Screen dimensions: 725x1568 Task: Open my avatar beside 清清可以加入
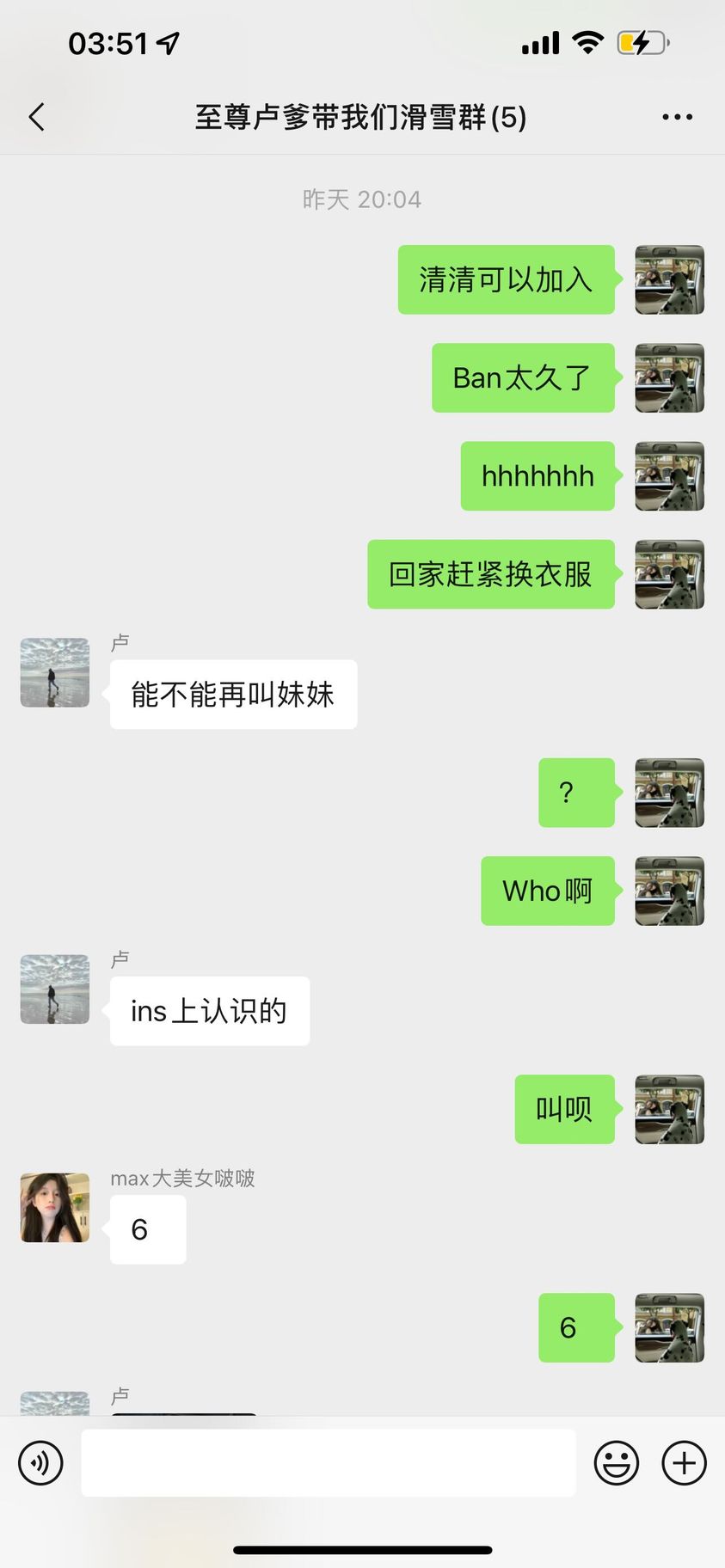click(x=669, y=279)
